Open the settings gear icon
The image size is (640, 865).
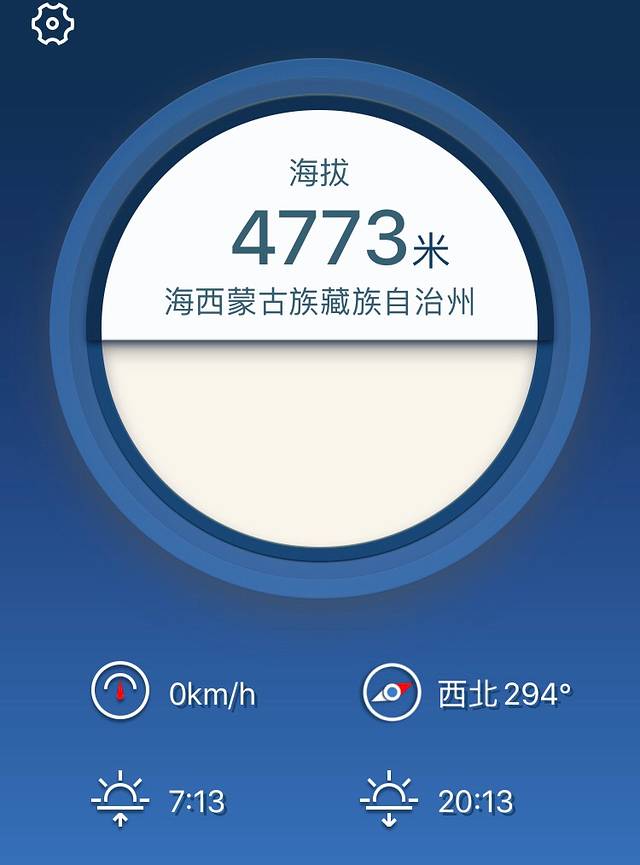coord(53,23)
